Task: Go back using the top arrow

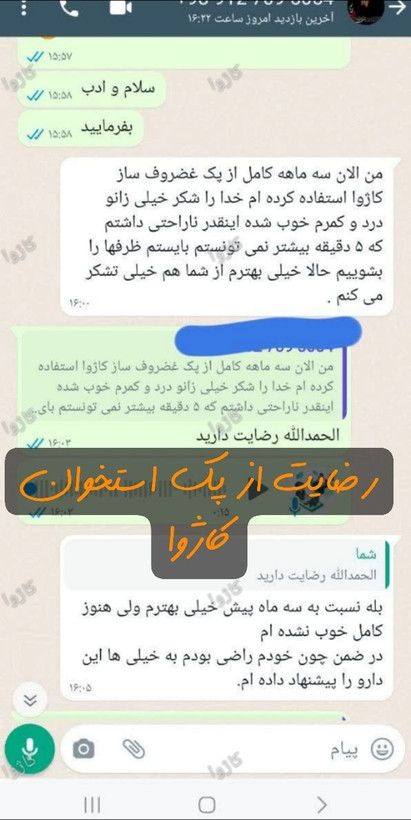Action: [x=397, y=8]
